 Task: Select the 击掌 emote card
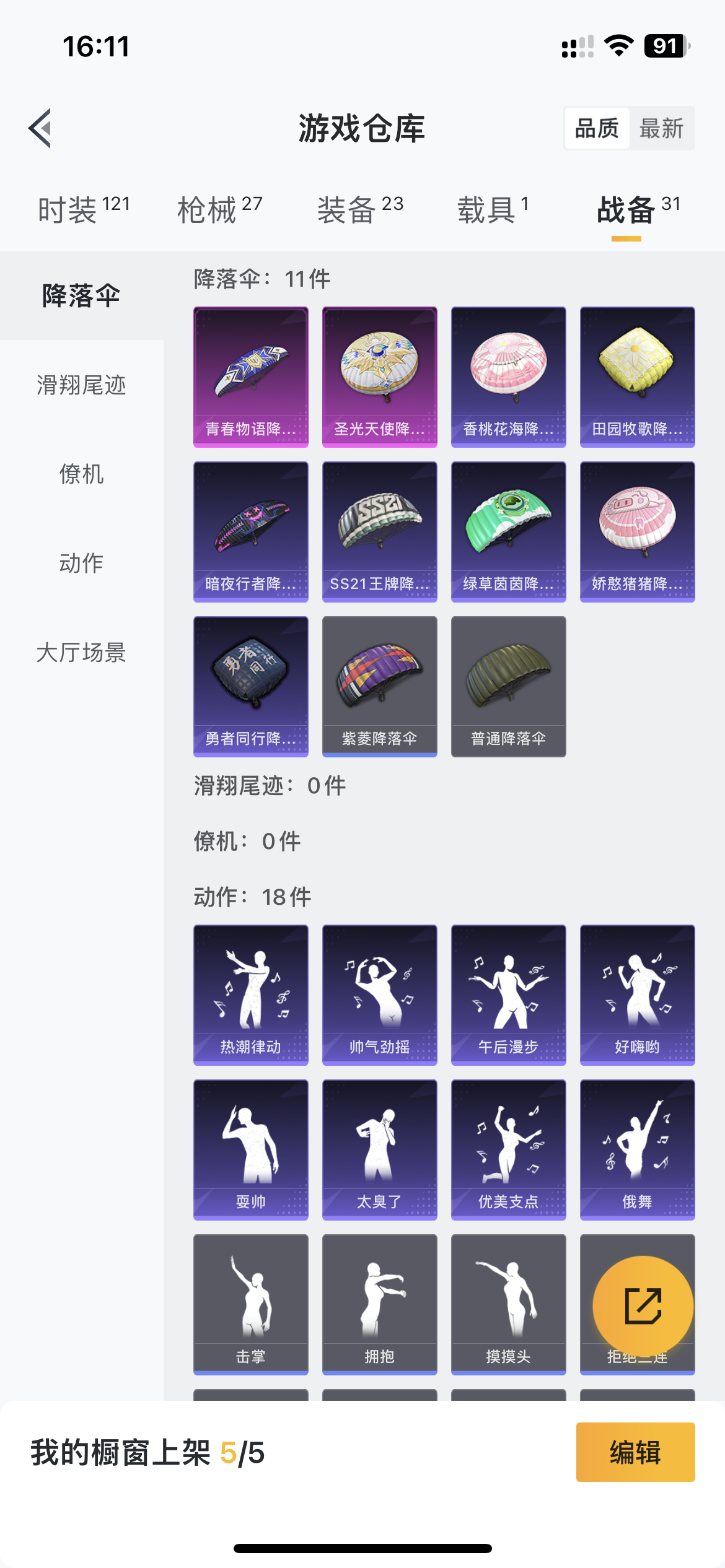(251, 1304)
